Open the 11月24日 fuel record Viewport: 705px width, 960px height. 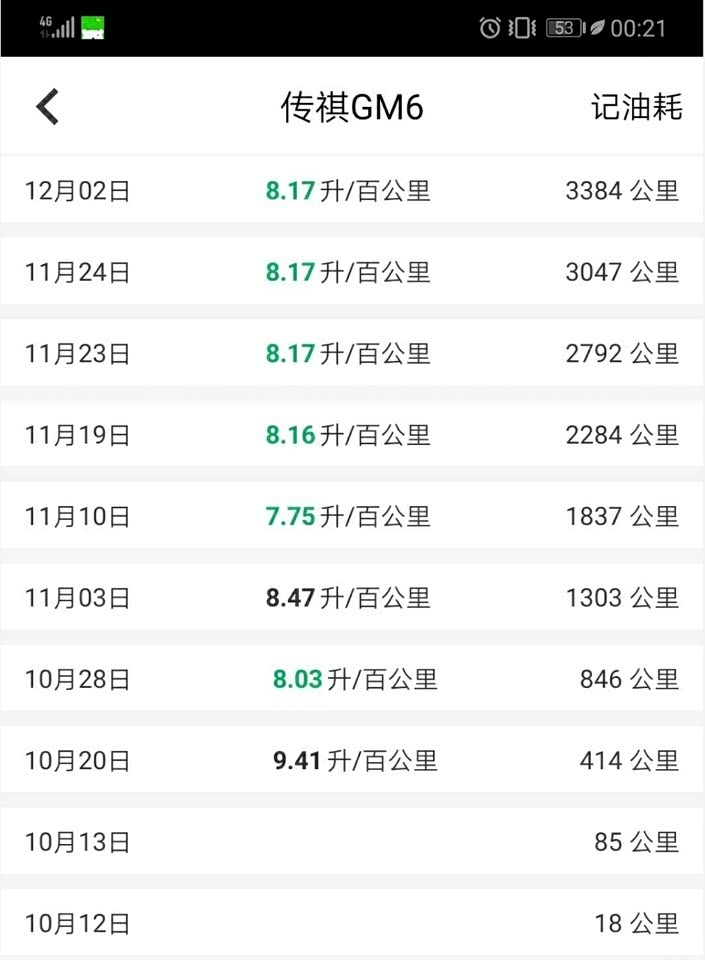tap(352, 272)
